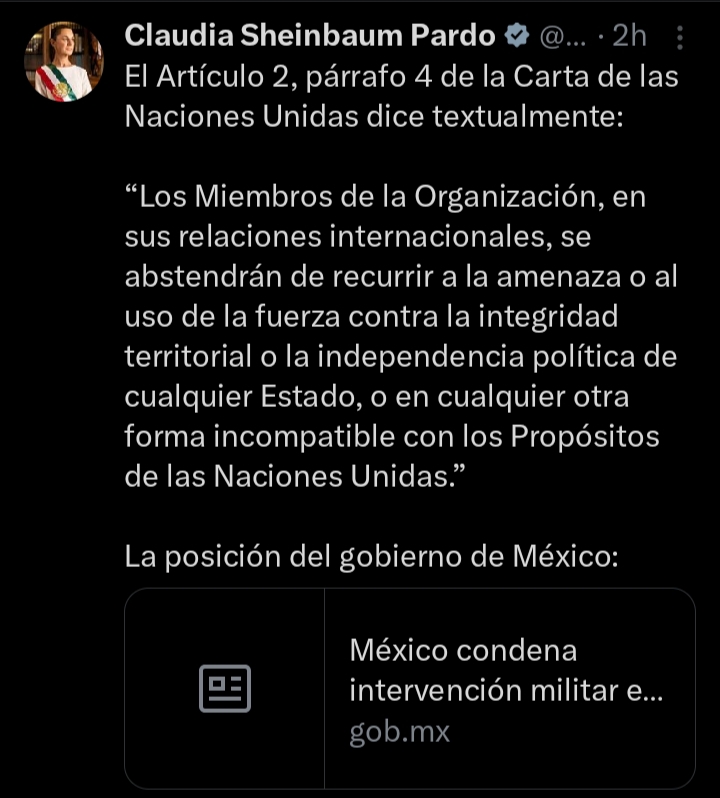Open Claudia Sheinbaum Pardo's profile picture

point(63,62)
